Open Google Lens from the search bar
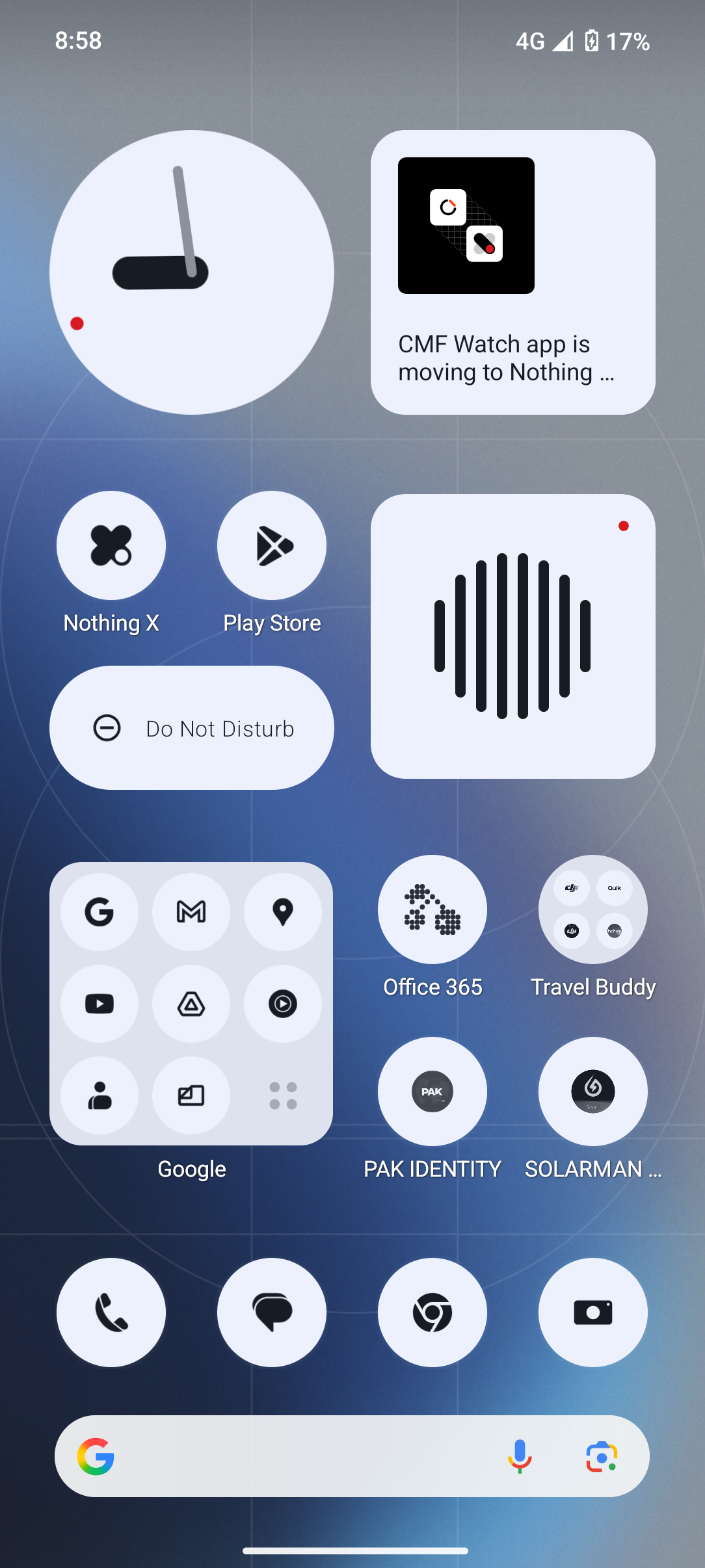The height and width of the screenshot is (1568, 705). click(602, 1457)
